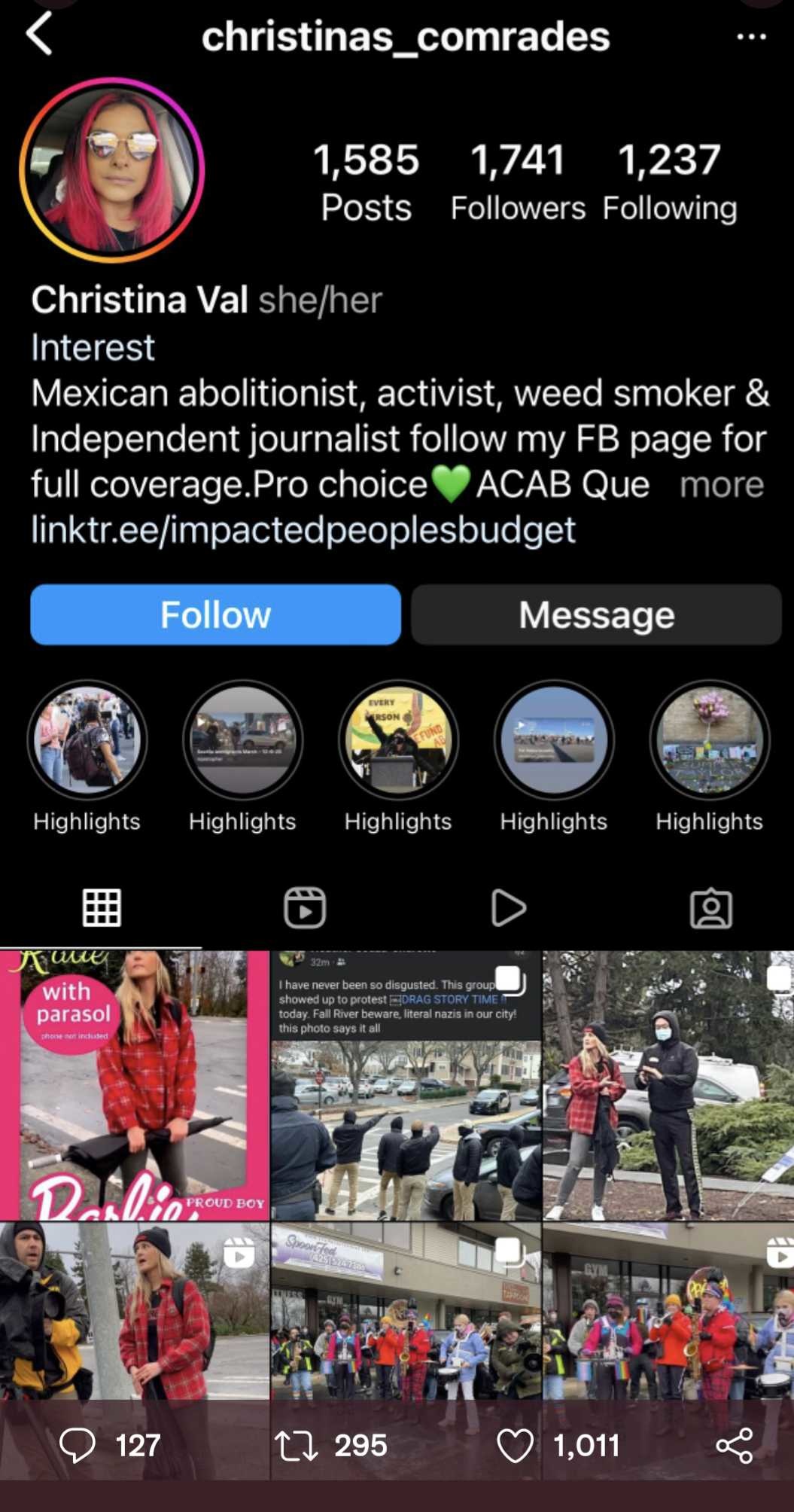Open the followers list
Viewport: 794px width, 1512px height.
[518, 182]
